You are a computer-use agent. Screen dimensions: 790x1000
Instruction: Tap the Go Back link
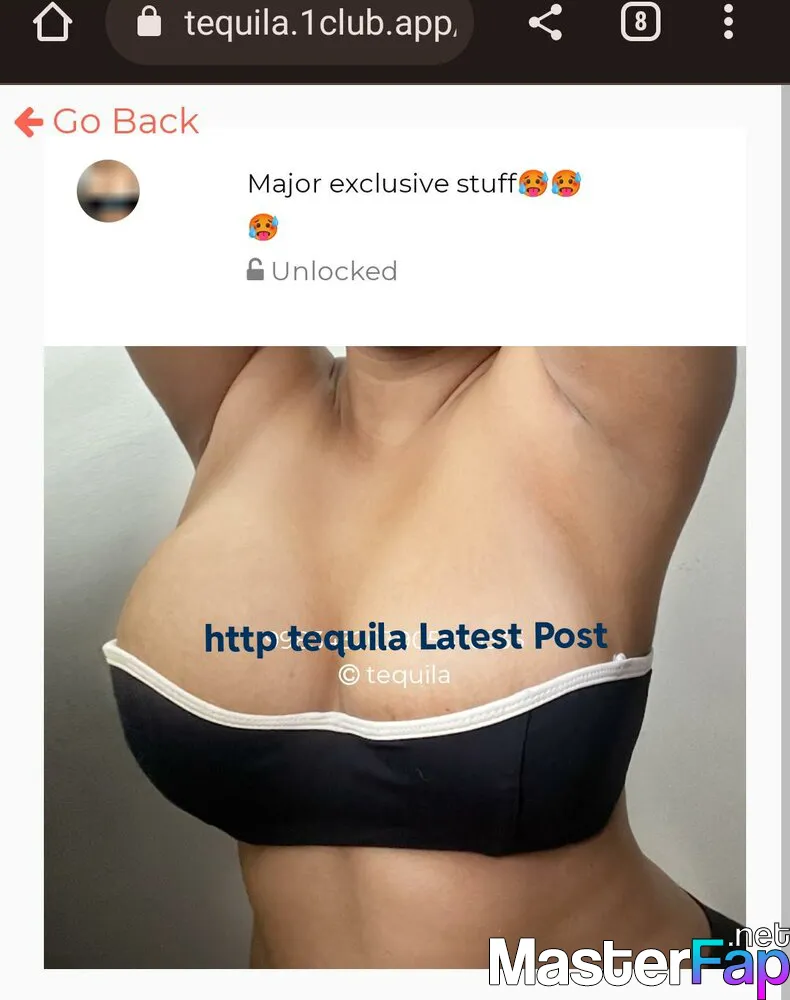click(x=107, y=122)
